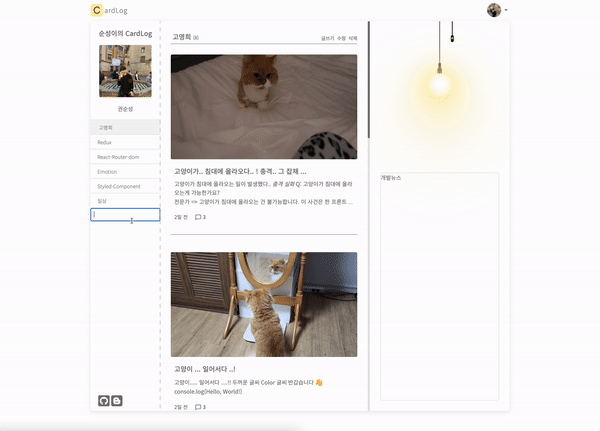Open the GitHub icon link
Screen dimensions: 600x431
click(104, 400)
